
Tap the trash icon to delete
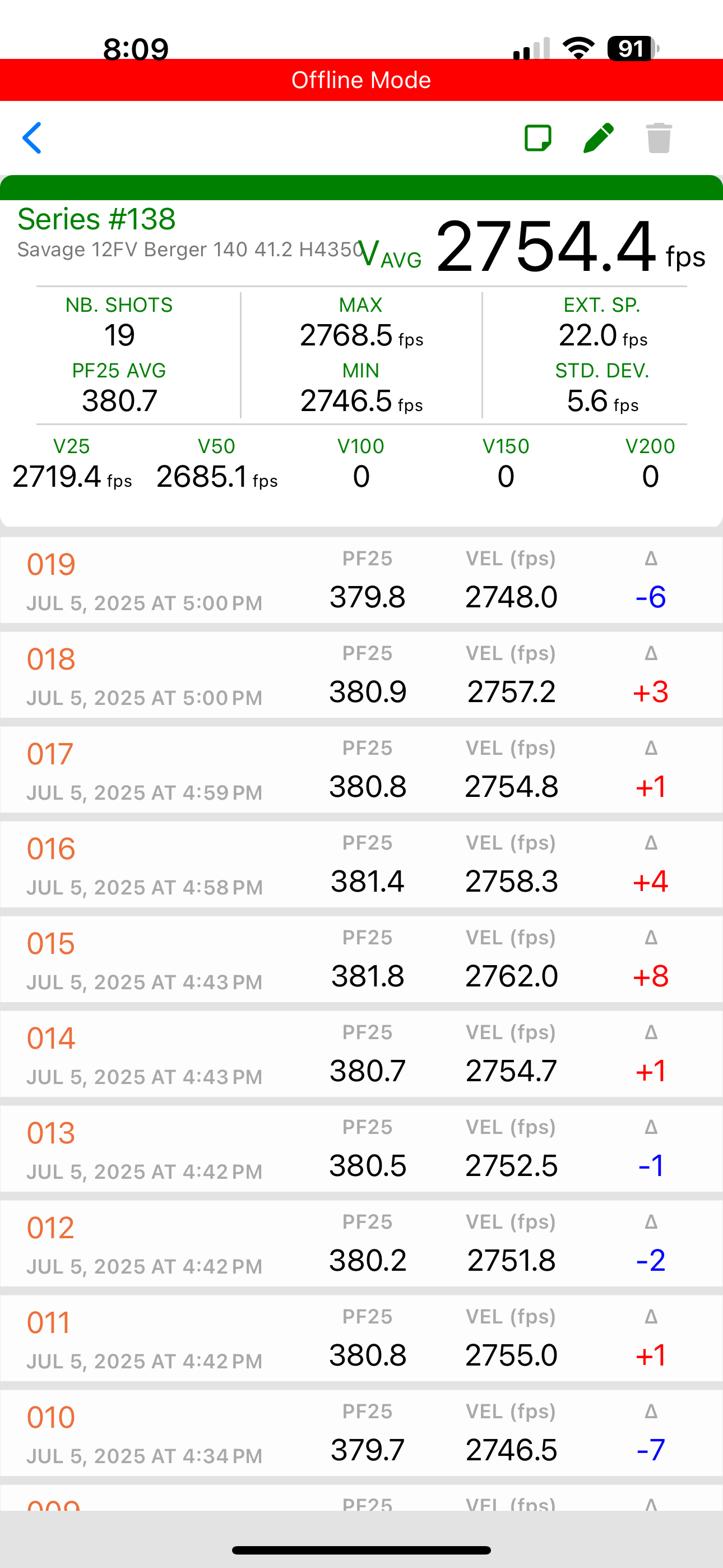tap(659, 137)
